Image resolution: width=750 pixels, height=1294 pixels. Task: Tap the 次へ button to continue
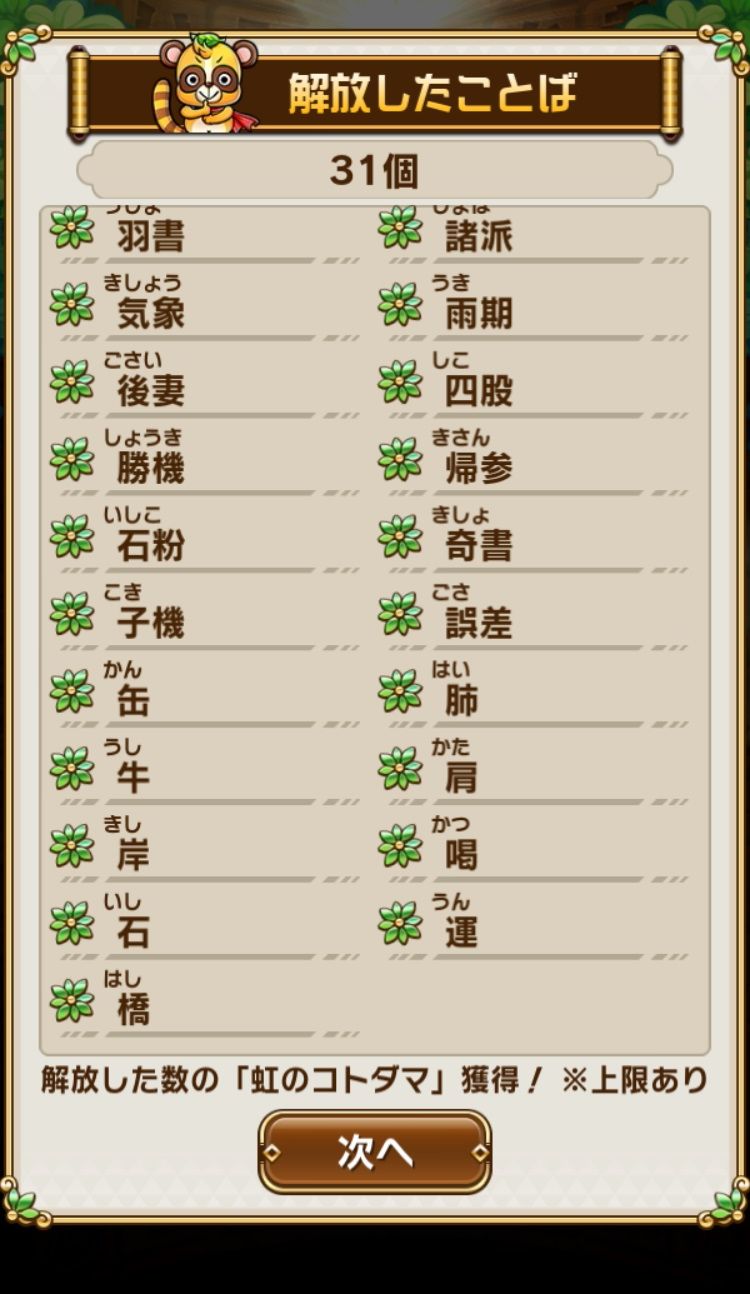(x=375, y=1152)
